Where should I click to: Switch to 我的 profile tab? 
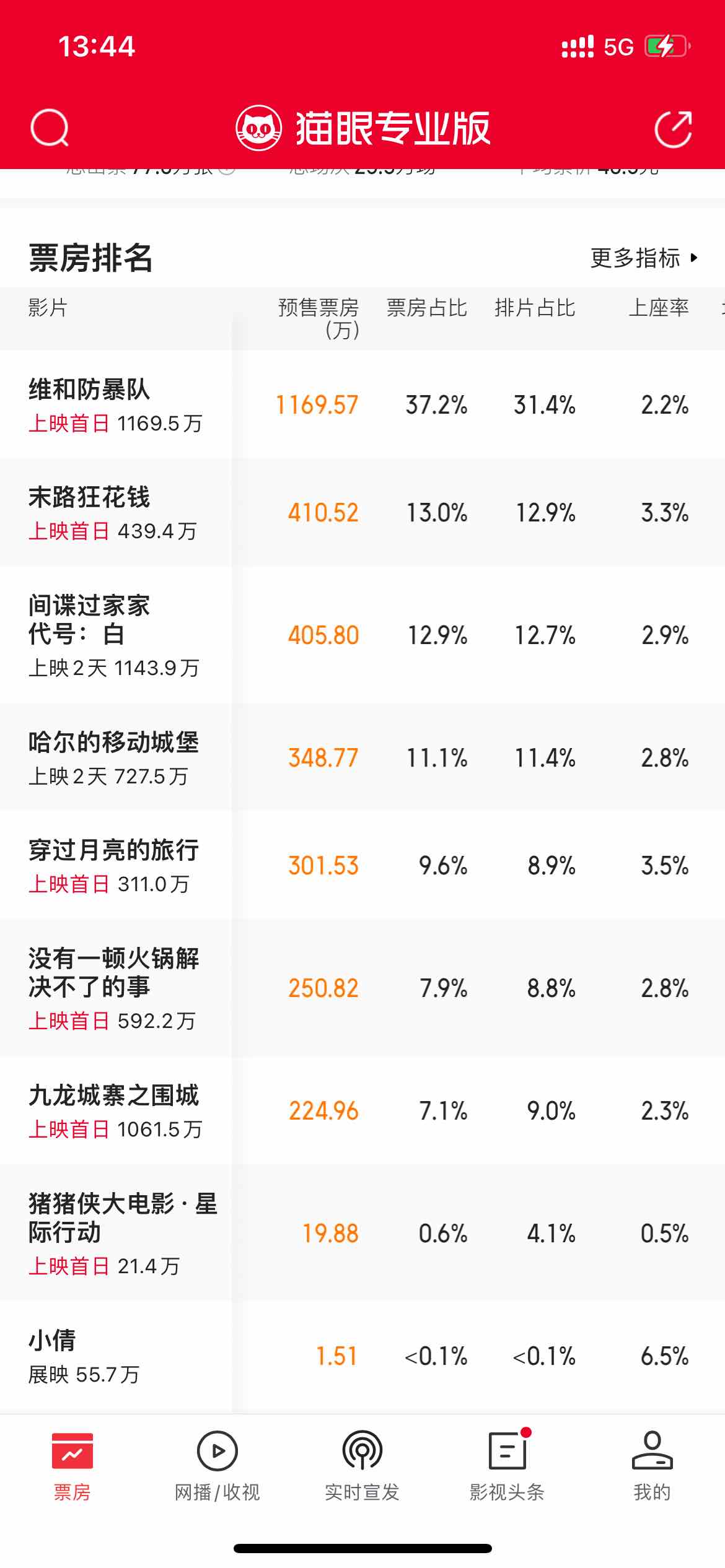pos(652,1466)
